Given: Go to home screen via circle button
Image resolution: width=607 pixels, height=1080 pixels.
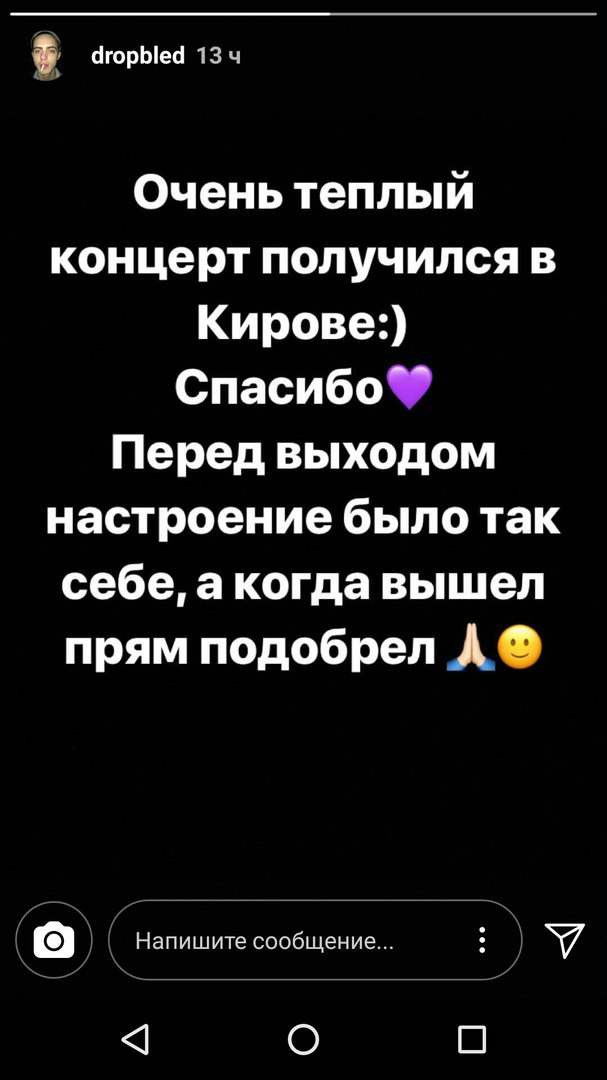Looking at the screenshot, I should [x=303, y=1040].
